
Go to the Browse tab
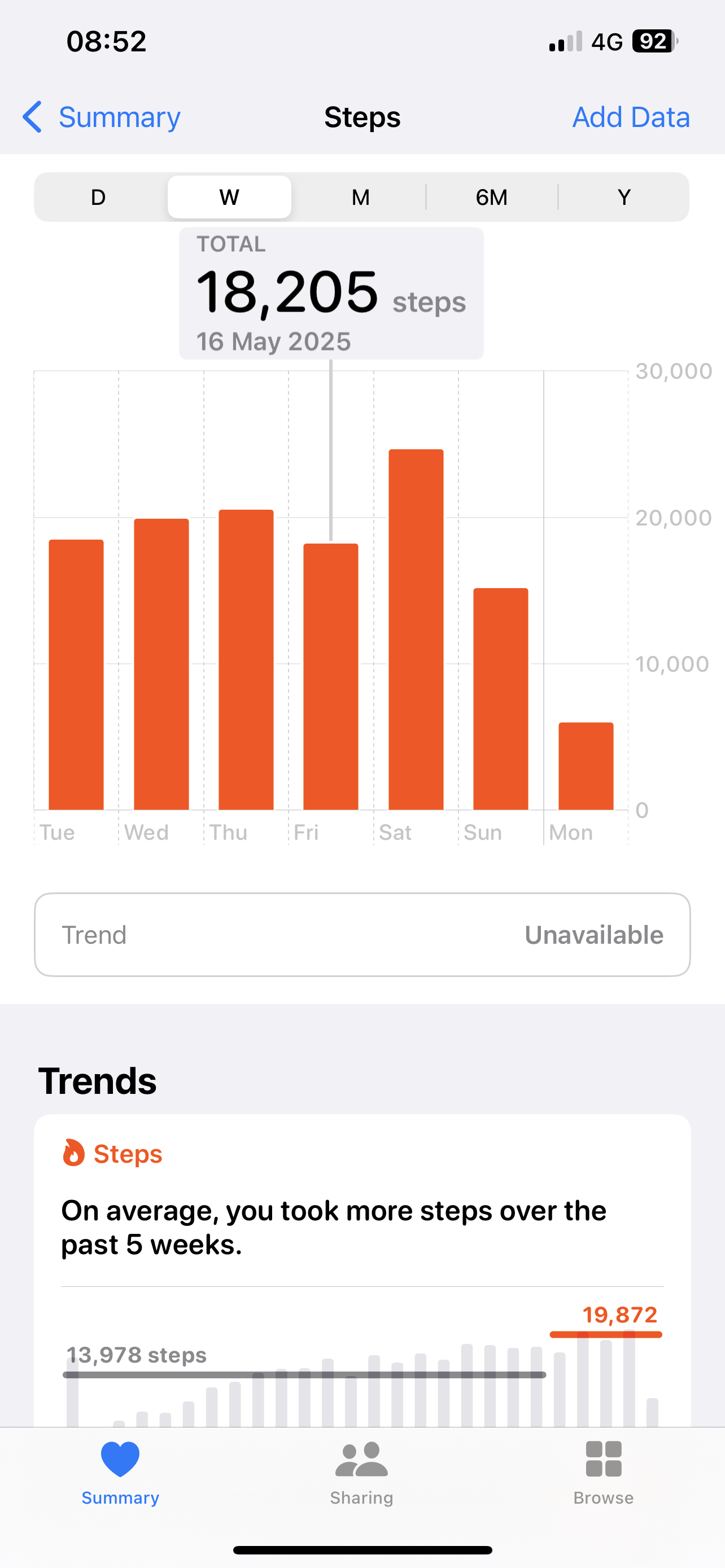[603, 1473]
